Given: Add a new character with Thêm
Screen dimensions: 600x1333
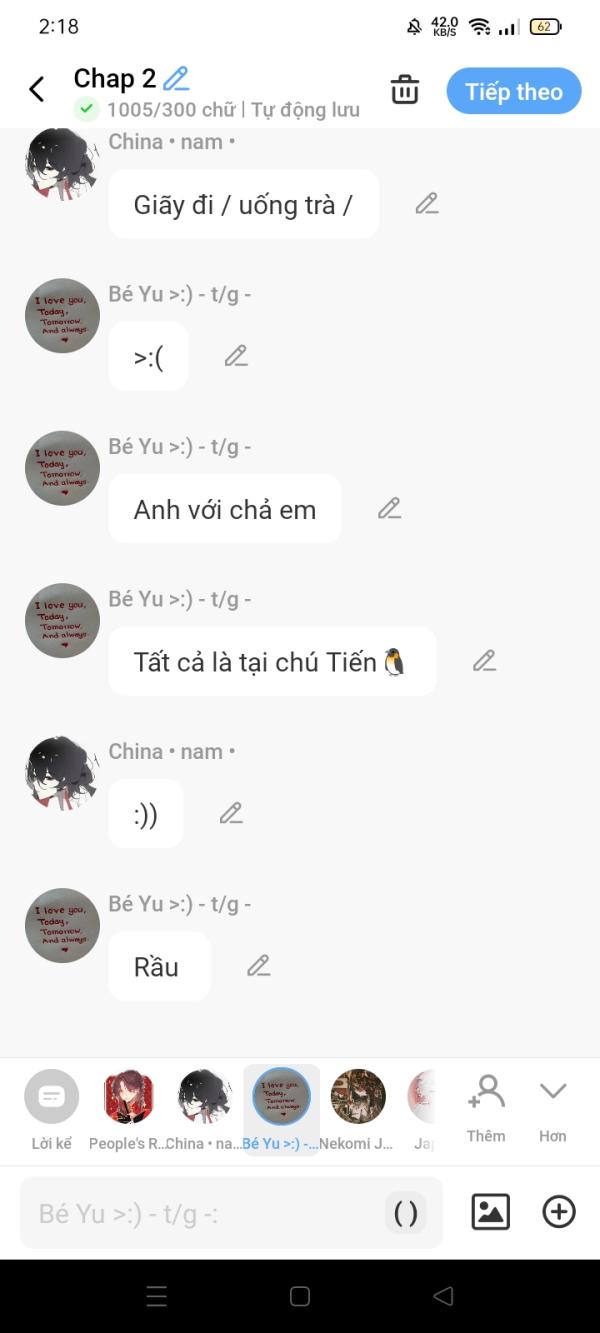Looking at the screenshot, I should coord(486,1108).
